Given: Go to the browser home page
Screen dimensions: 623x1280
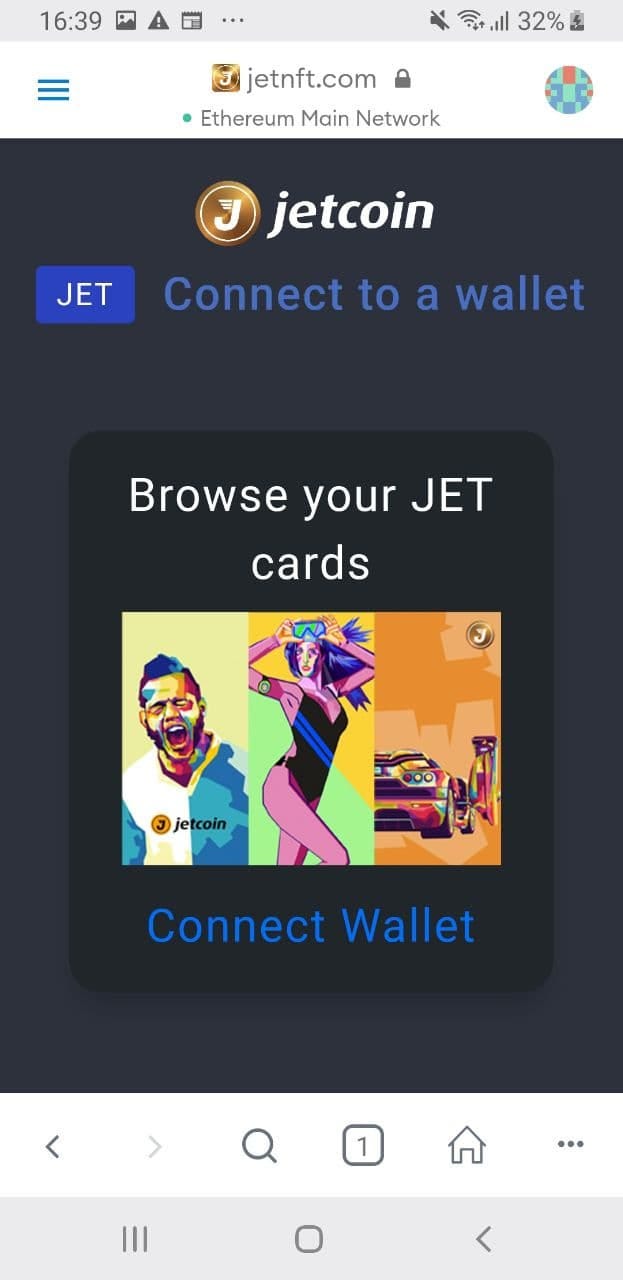Looking at the screenshot, I should click(466, 1146).
